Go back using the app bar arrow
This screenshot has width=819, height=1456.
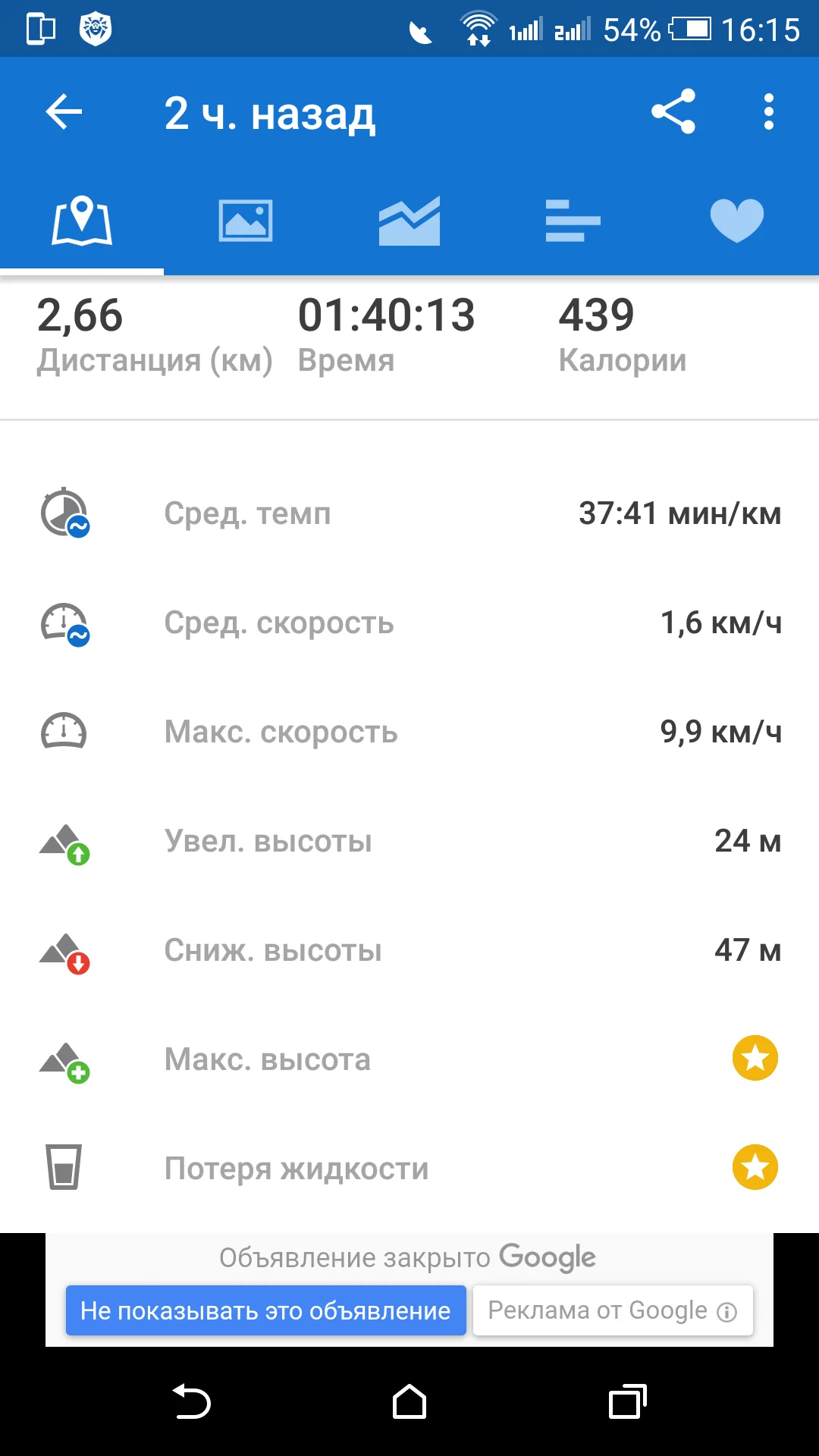coord(64,112)
